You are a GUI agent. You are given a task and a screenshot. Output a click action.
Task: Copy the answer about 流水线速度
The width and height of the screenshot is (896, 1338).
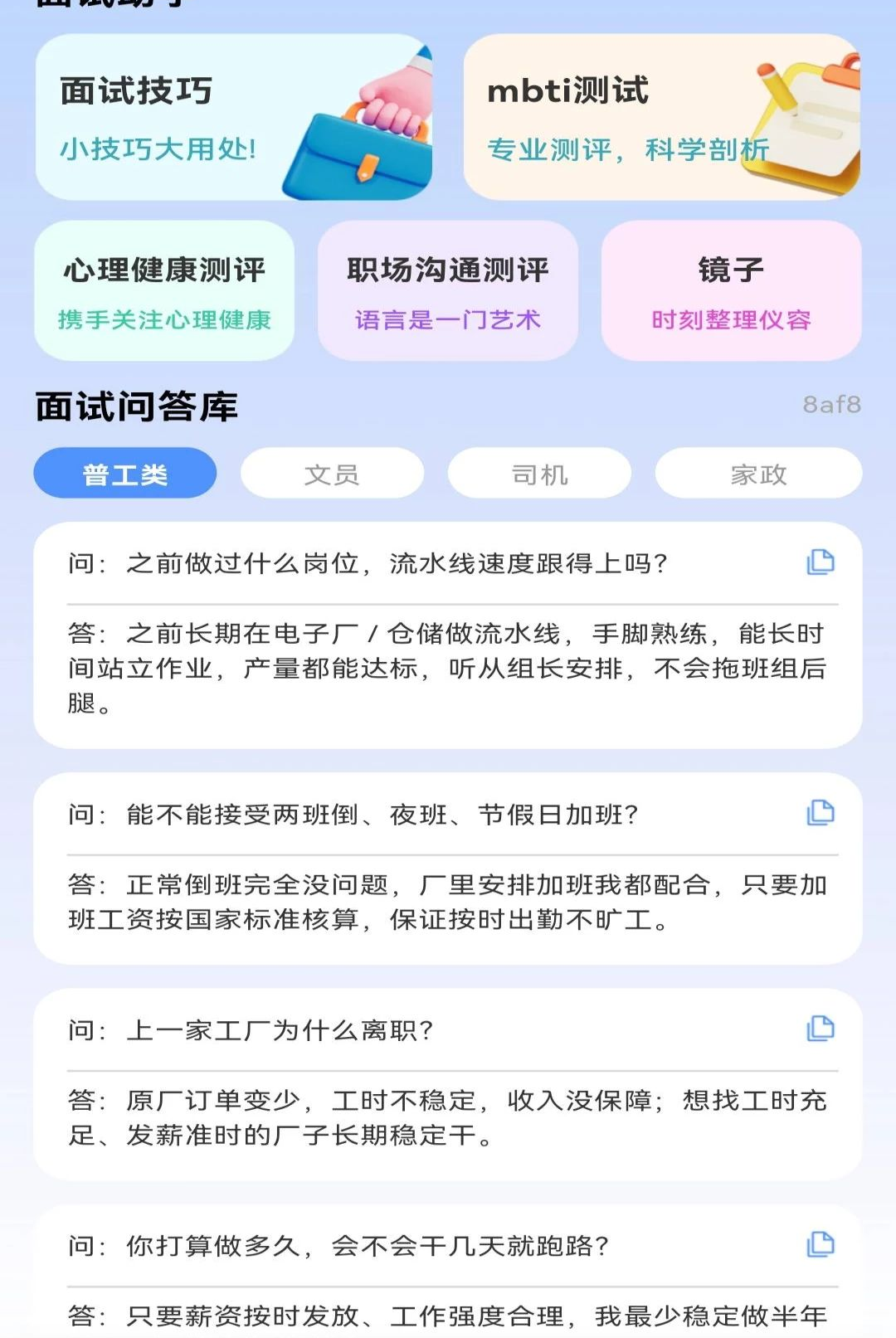821,562
